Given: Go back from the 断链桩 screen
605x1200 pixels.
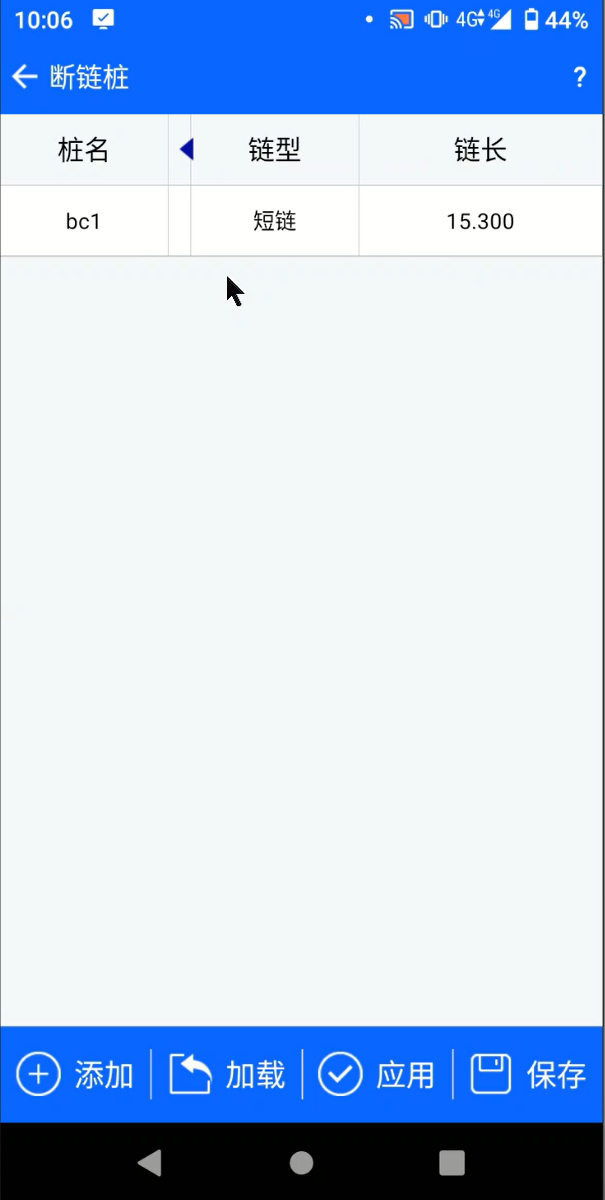Looking at the screenshot, I should [x=25, y=77].
